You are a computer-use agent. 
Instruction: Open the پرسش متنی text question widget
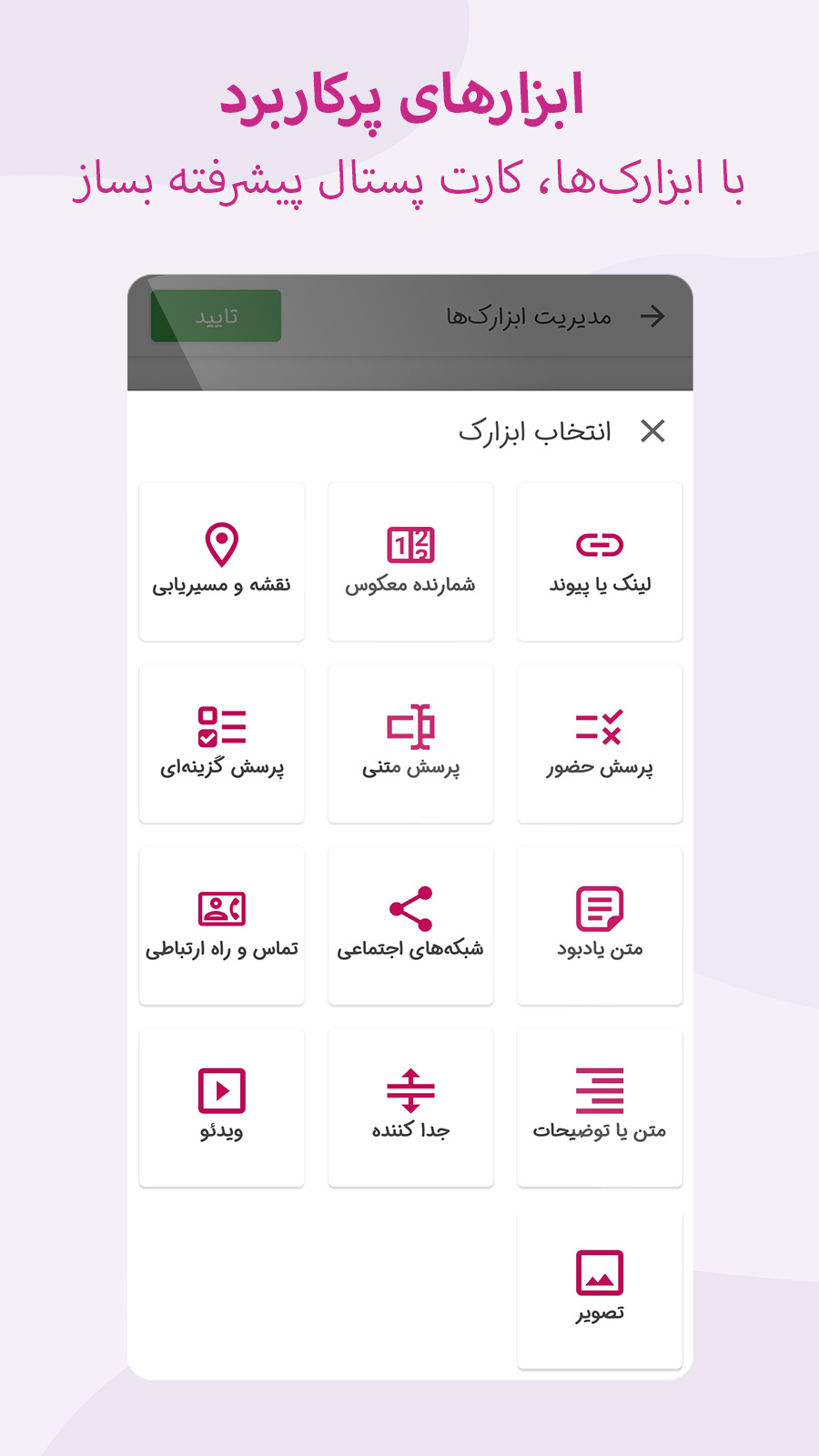pos(410,743)
